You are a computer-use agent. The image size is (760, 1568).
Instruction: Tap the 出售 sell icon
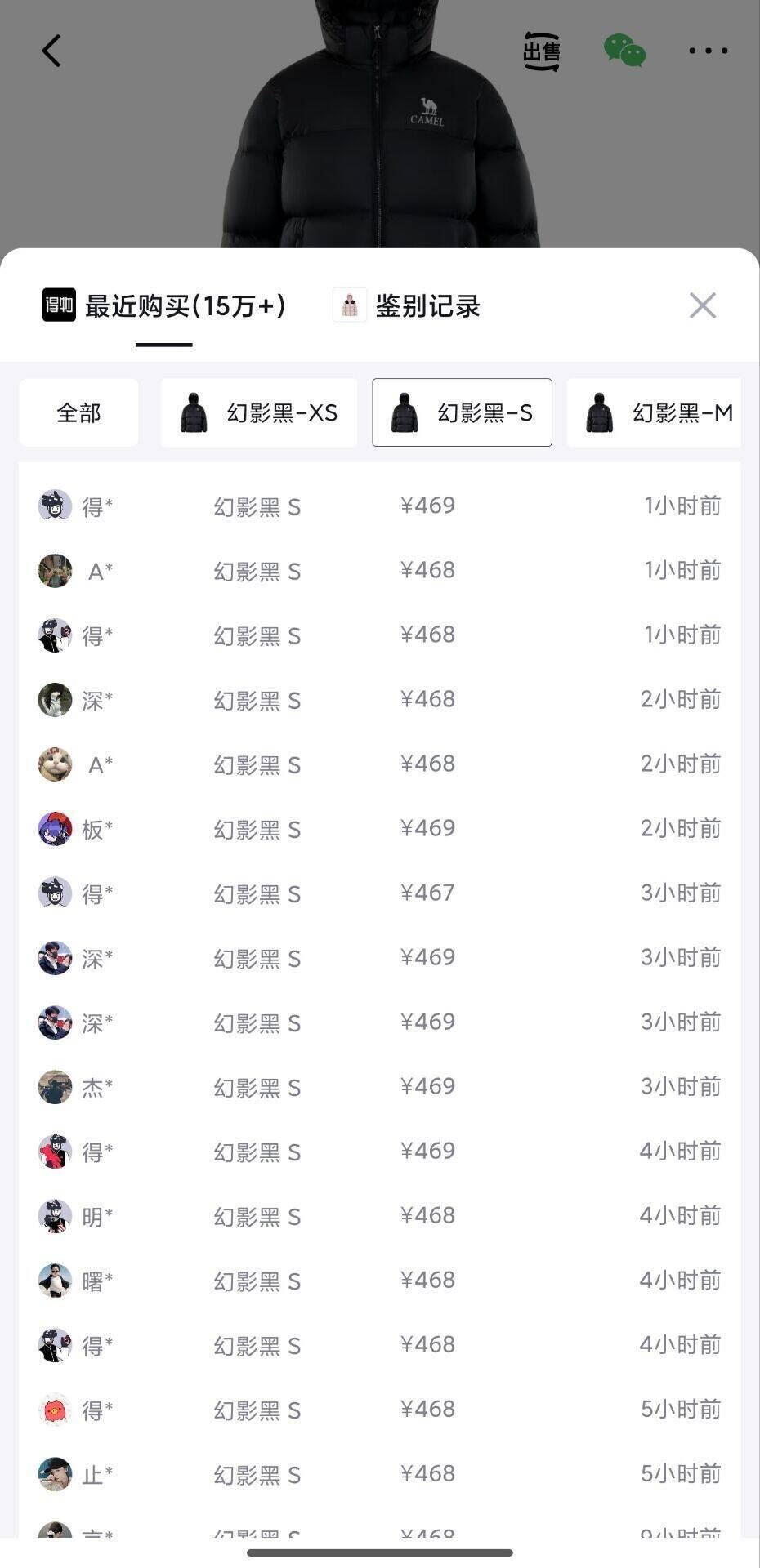click(541, 51)
